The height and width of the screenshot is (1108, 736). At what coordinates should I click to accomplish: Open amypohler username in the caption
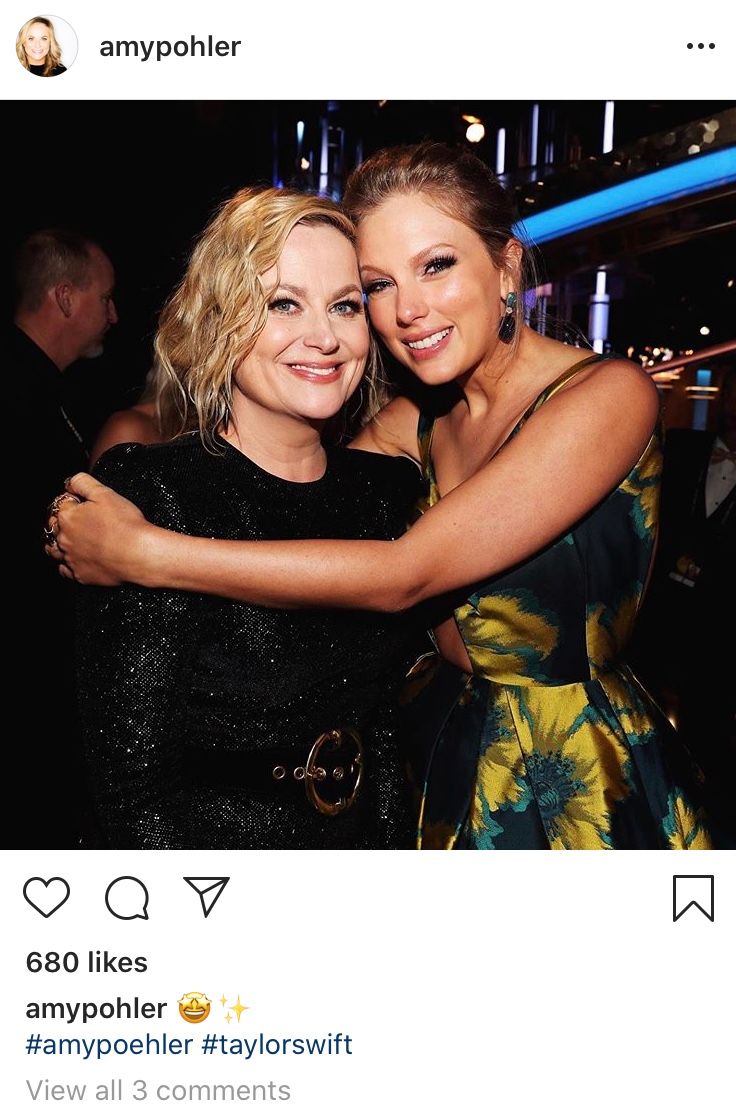coord(96,1008)
